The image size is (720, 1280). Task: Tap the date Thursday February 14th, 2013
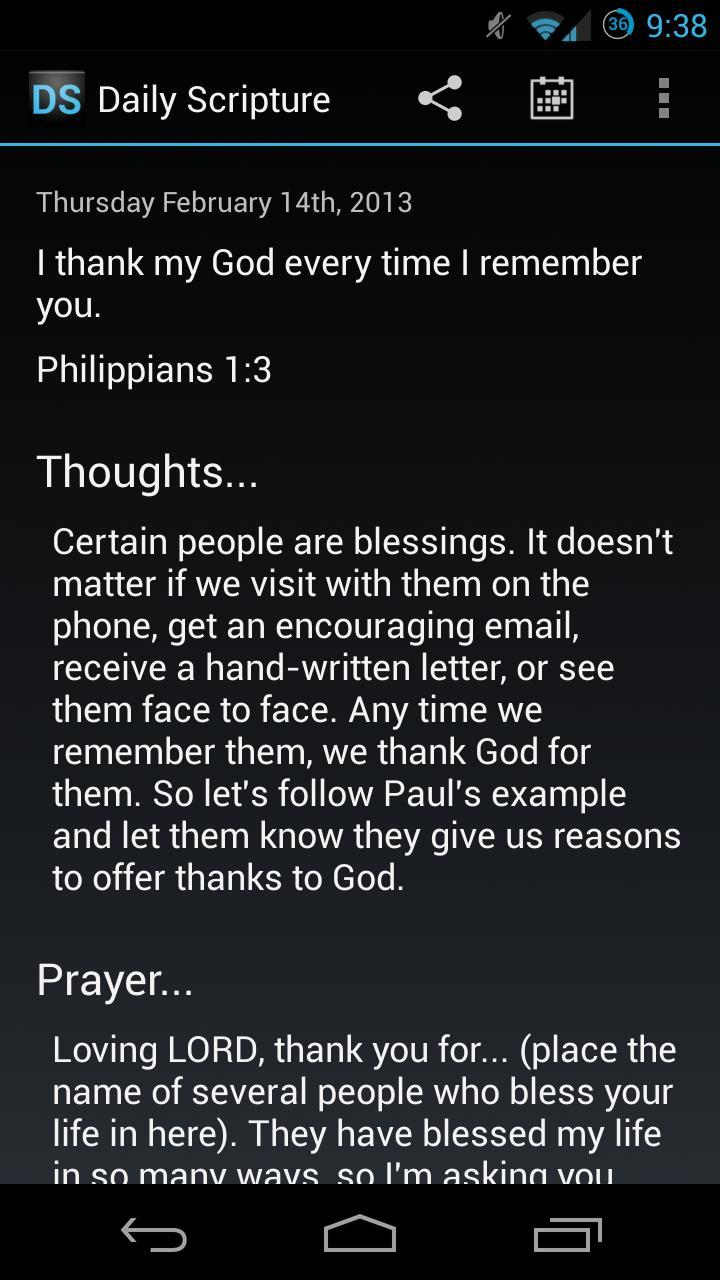click(223, 202)
